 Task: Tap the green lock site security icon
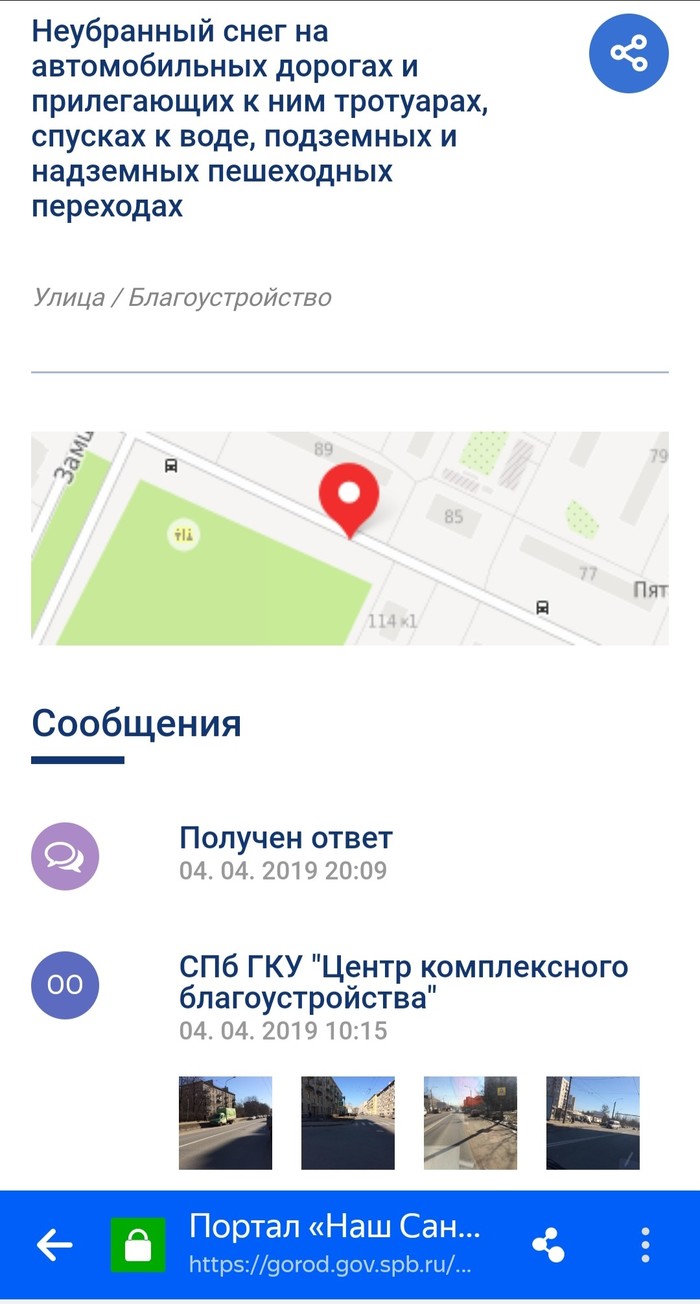137,1246
